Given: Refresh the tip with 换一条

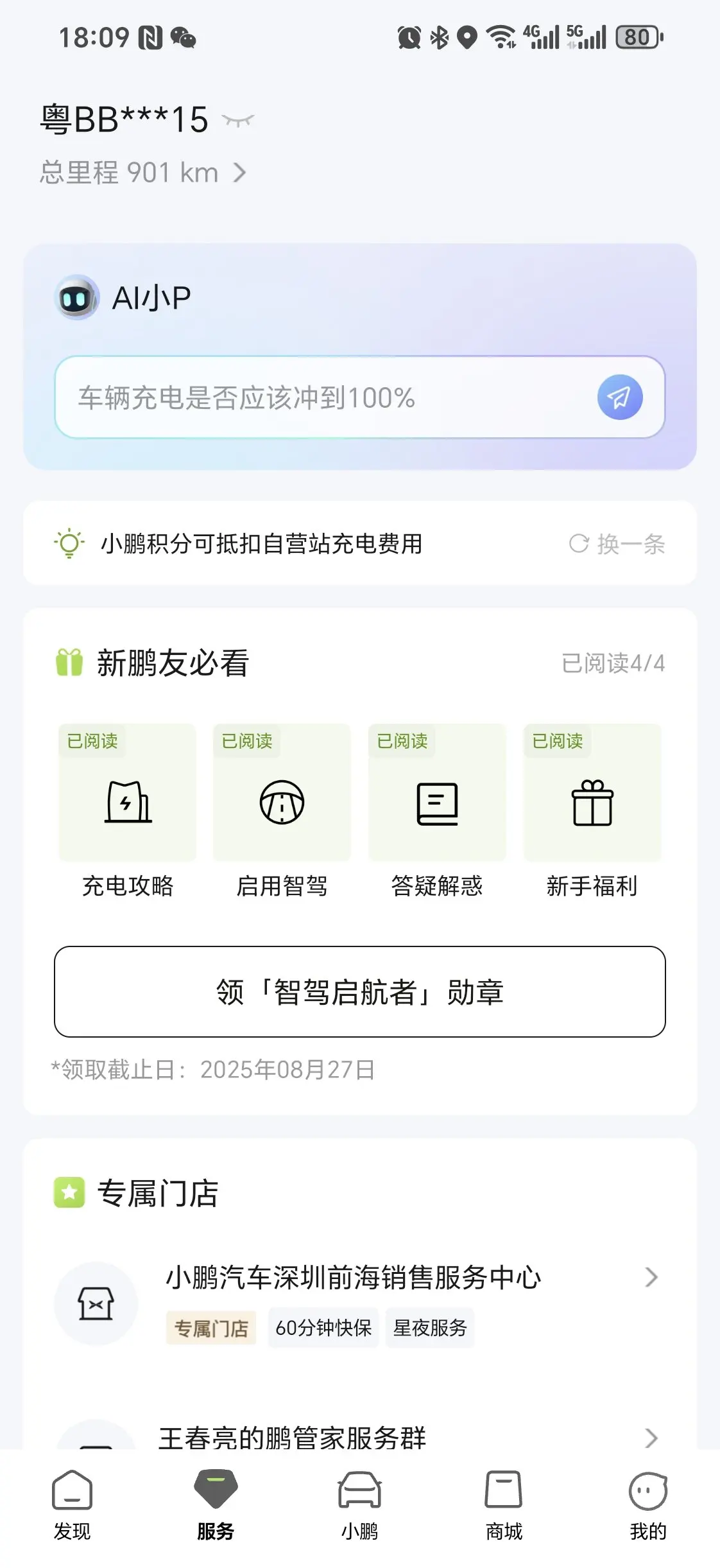Looking at the screenshot, I should pos(617,544).
